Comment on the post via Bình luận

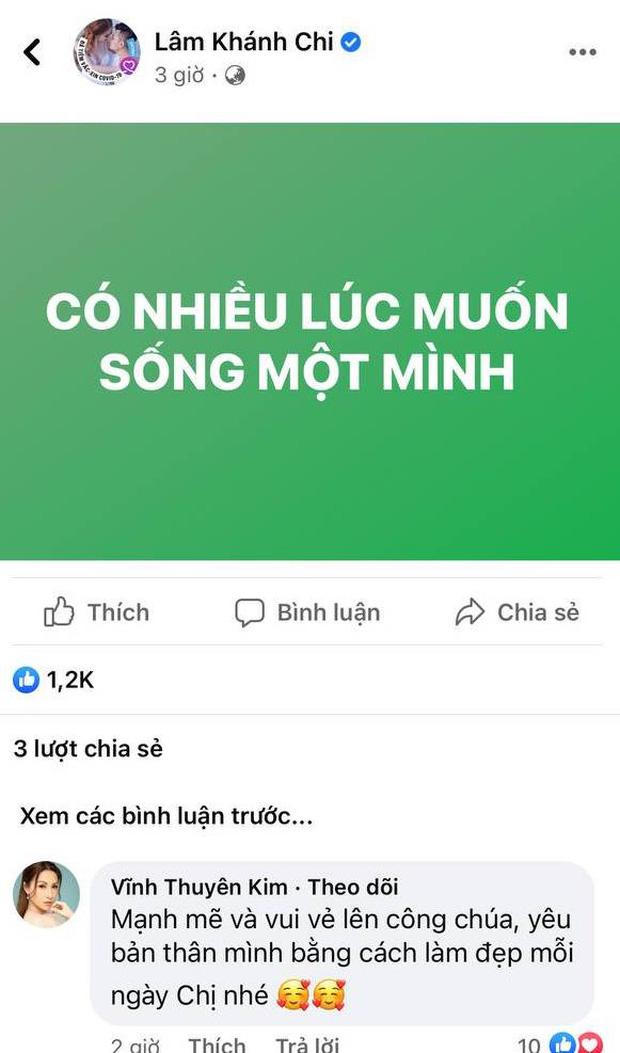tap(308, 612)
